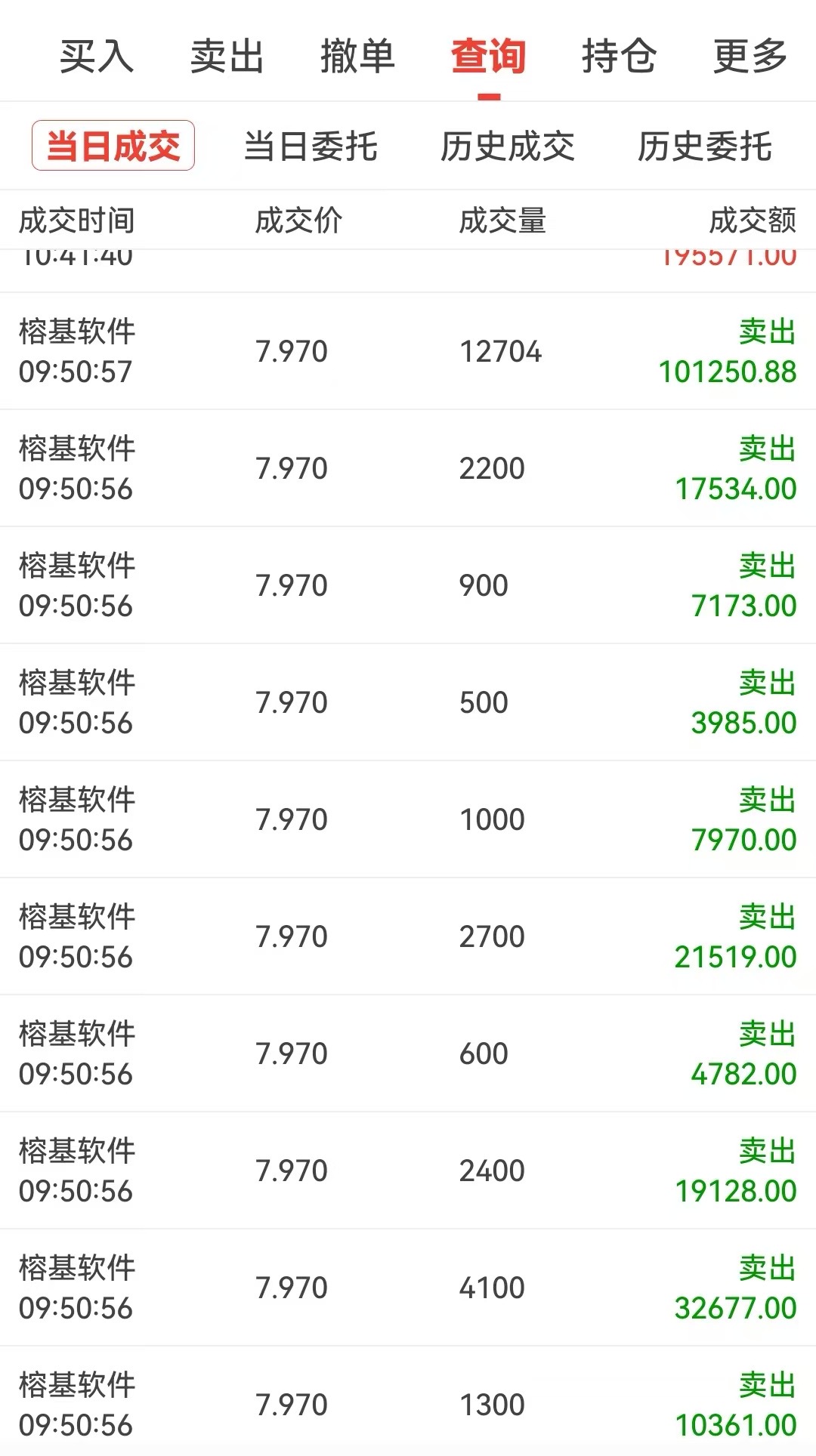Viewport: 816px width, 1456px height.
Task: View the 持仓 tab
Action: pos(619,57)
